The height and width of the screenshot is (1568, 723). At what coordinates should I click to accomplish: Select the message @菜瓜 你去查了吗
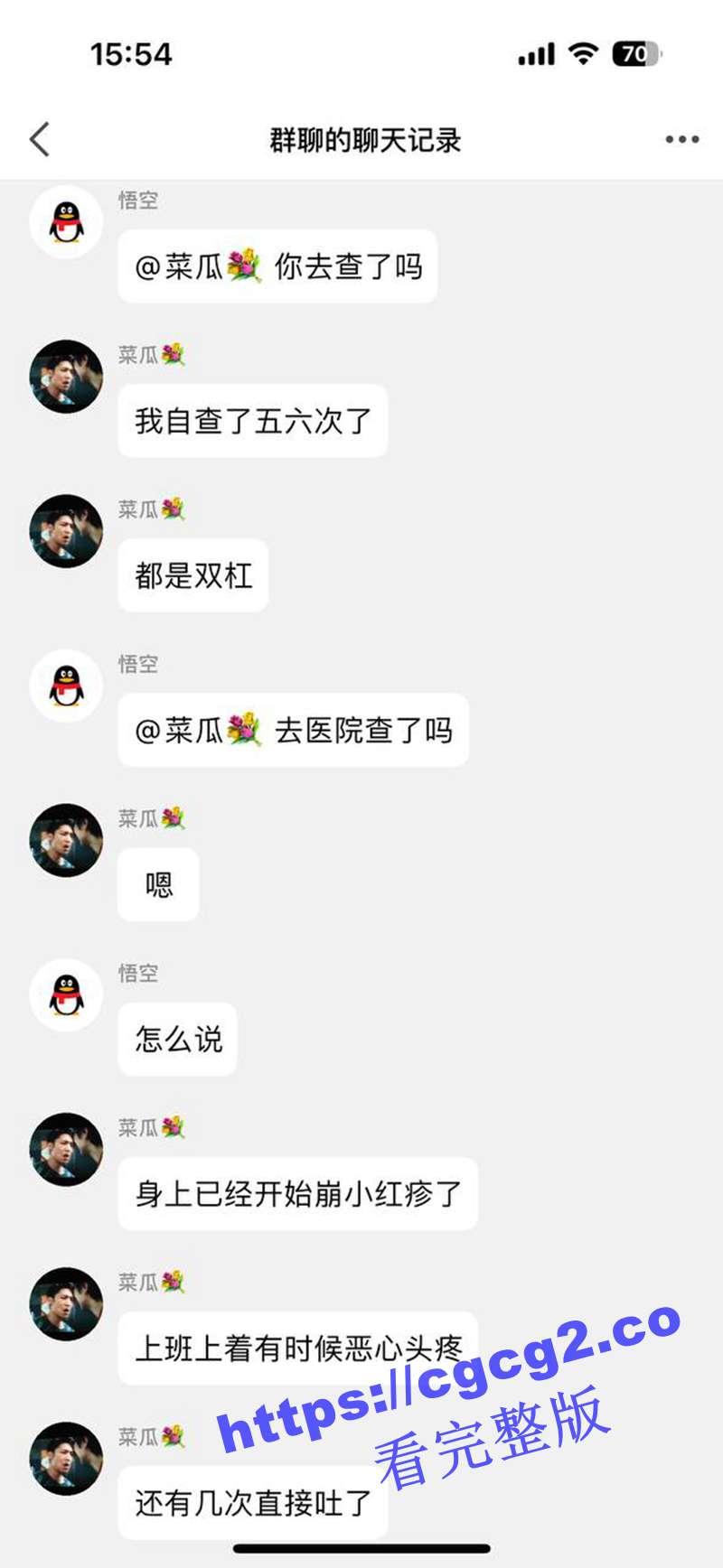[276, 265]
